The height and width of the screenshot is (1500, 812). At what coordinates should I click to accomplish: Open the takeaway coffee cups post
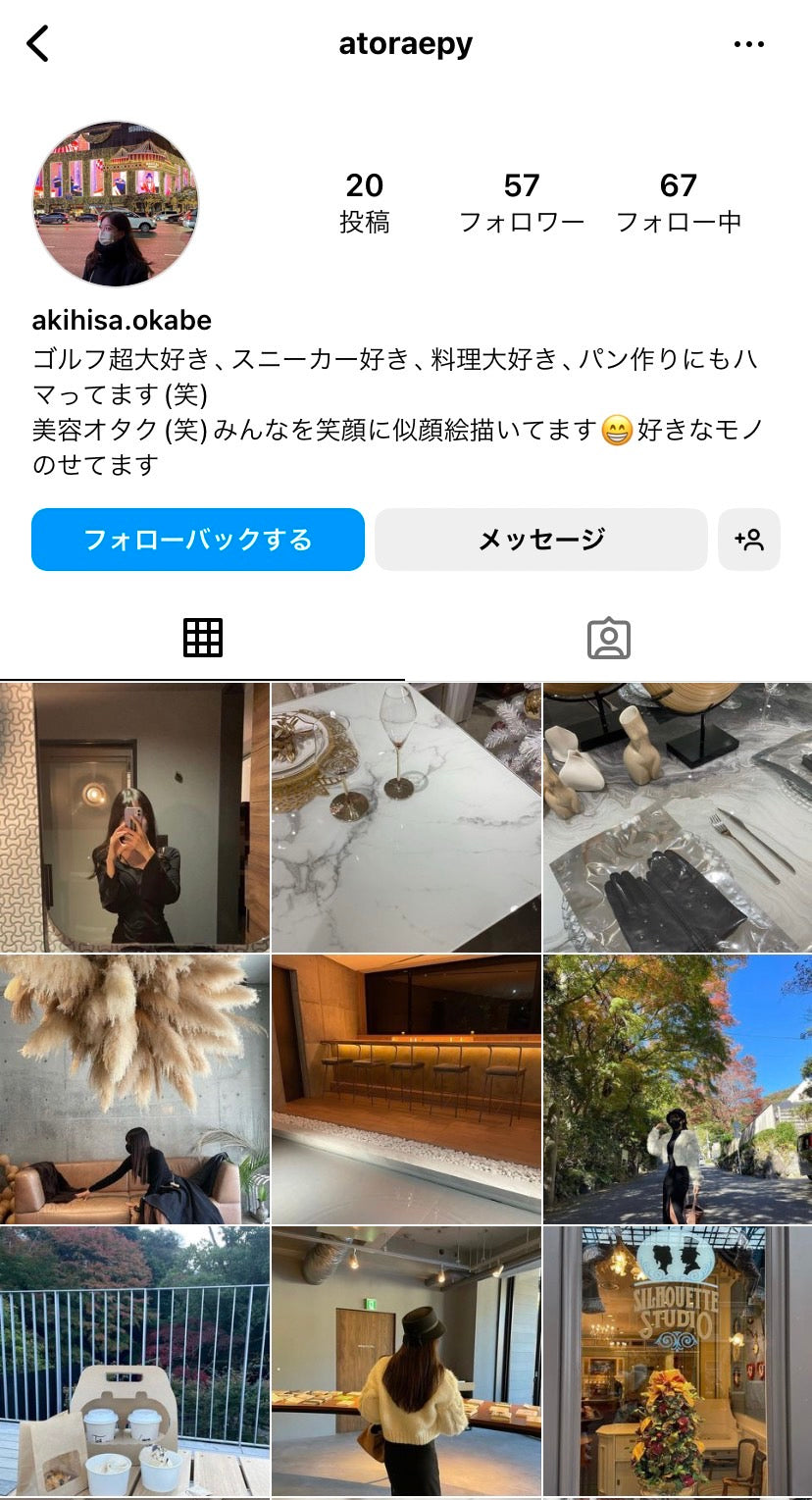pyautogui.click(x=134, y=1362)
